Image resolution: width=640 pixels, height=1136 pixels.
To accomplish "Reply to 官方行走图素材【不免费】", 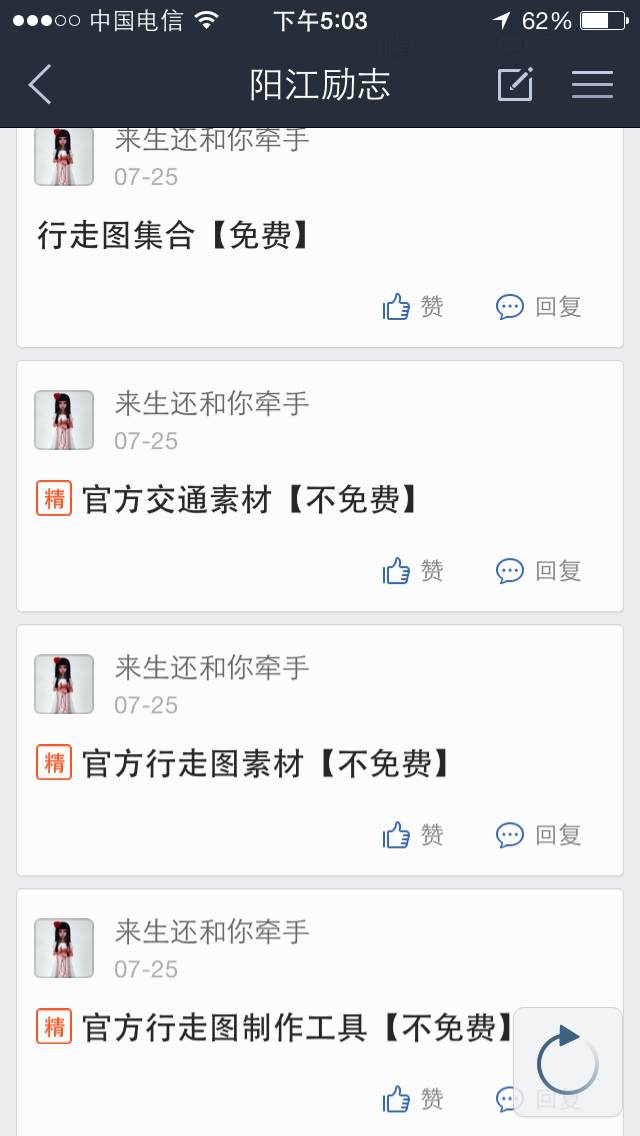I will click(539, 835).
